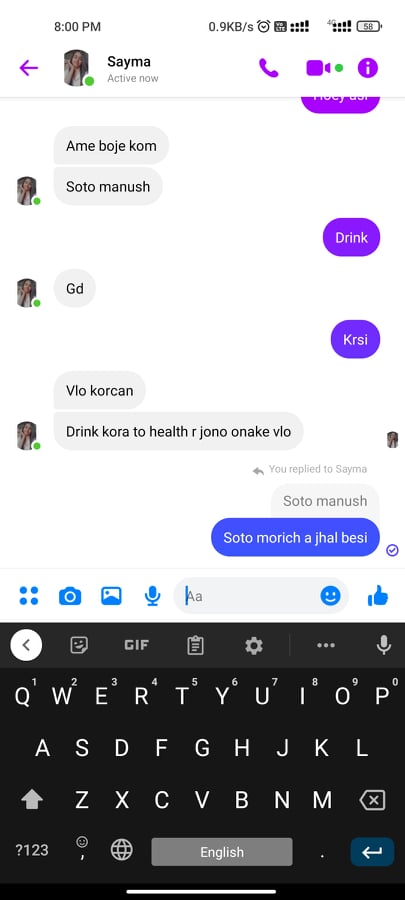The width and height of the screenshot is (405, 900).
Task: Open the keyboard sticker panel
Action: (79, 645)
